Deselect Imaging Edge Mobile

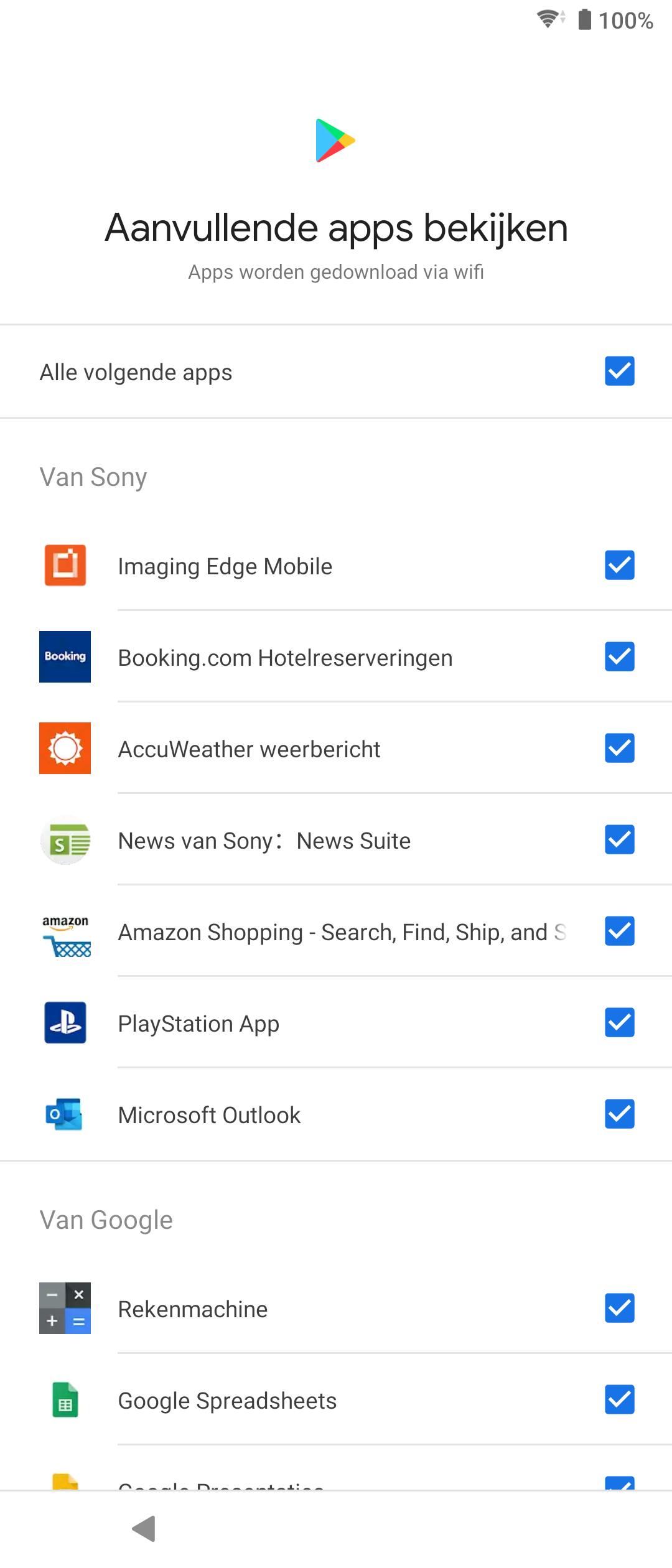click(619, 565)
